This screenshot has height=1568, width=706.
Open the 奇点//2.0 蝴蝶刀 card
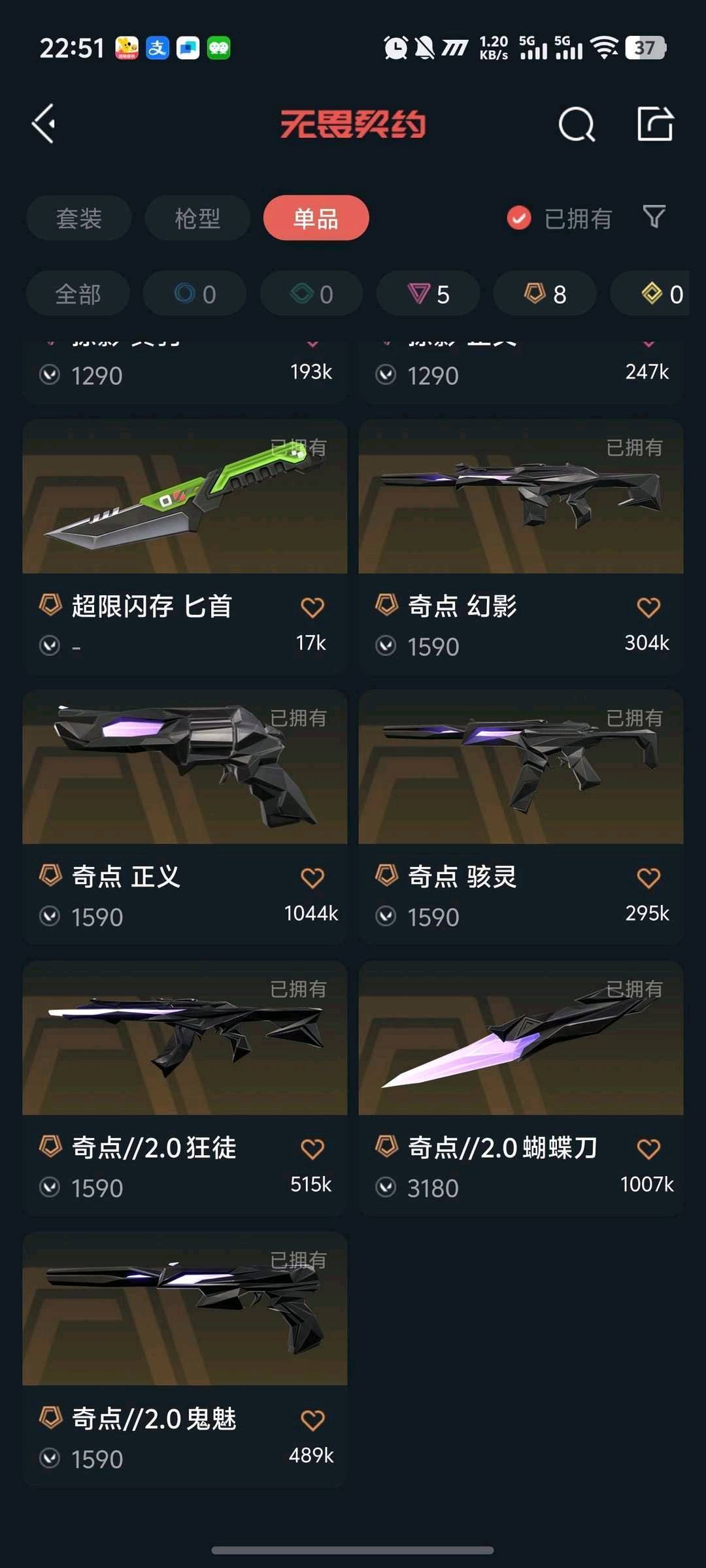(521, 1088)
